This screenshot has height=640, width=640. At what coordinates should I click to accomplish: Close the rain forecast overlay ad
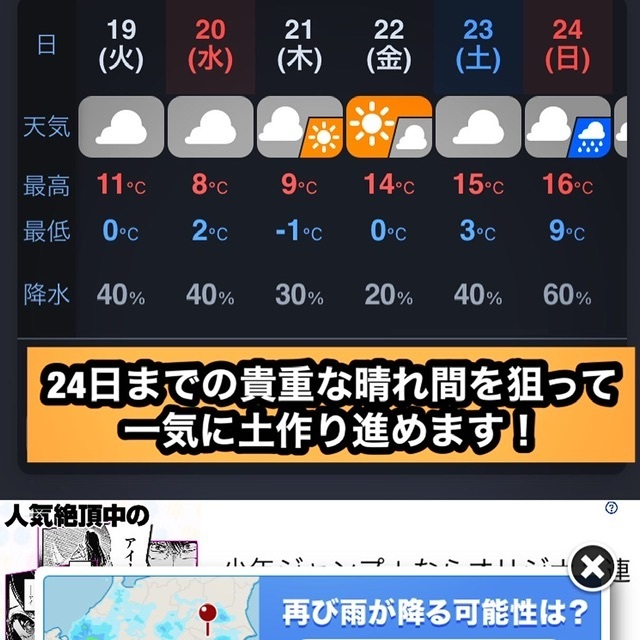click(593, 568)
